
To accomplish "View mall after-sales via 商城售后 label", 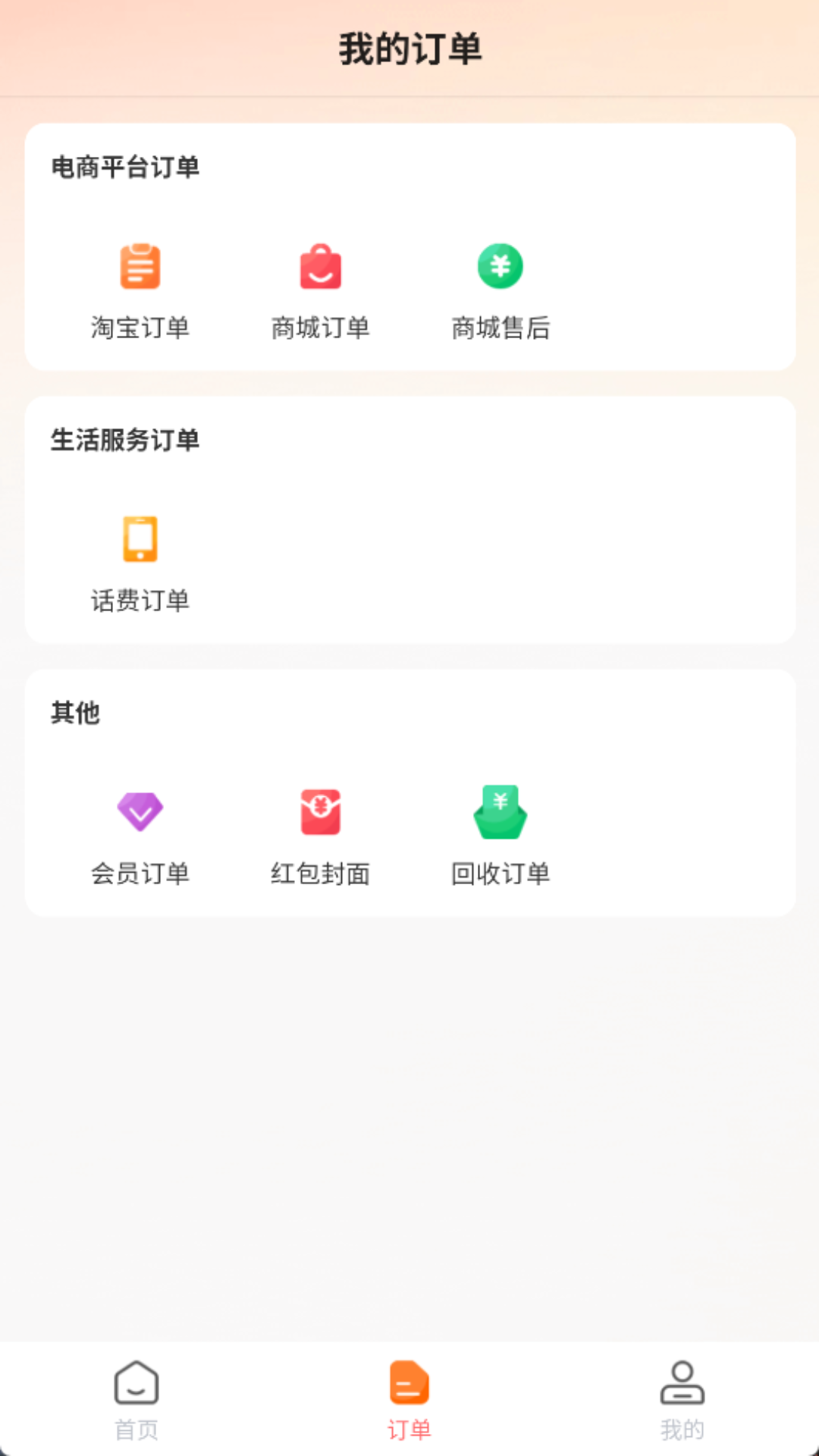I will click(x=500, y=328).
